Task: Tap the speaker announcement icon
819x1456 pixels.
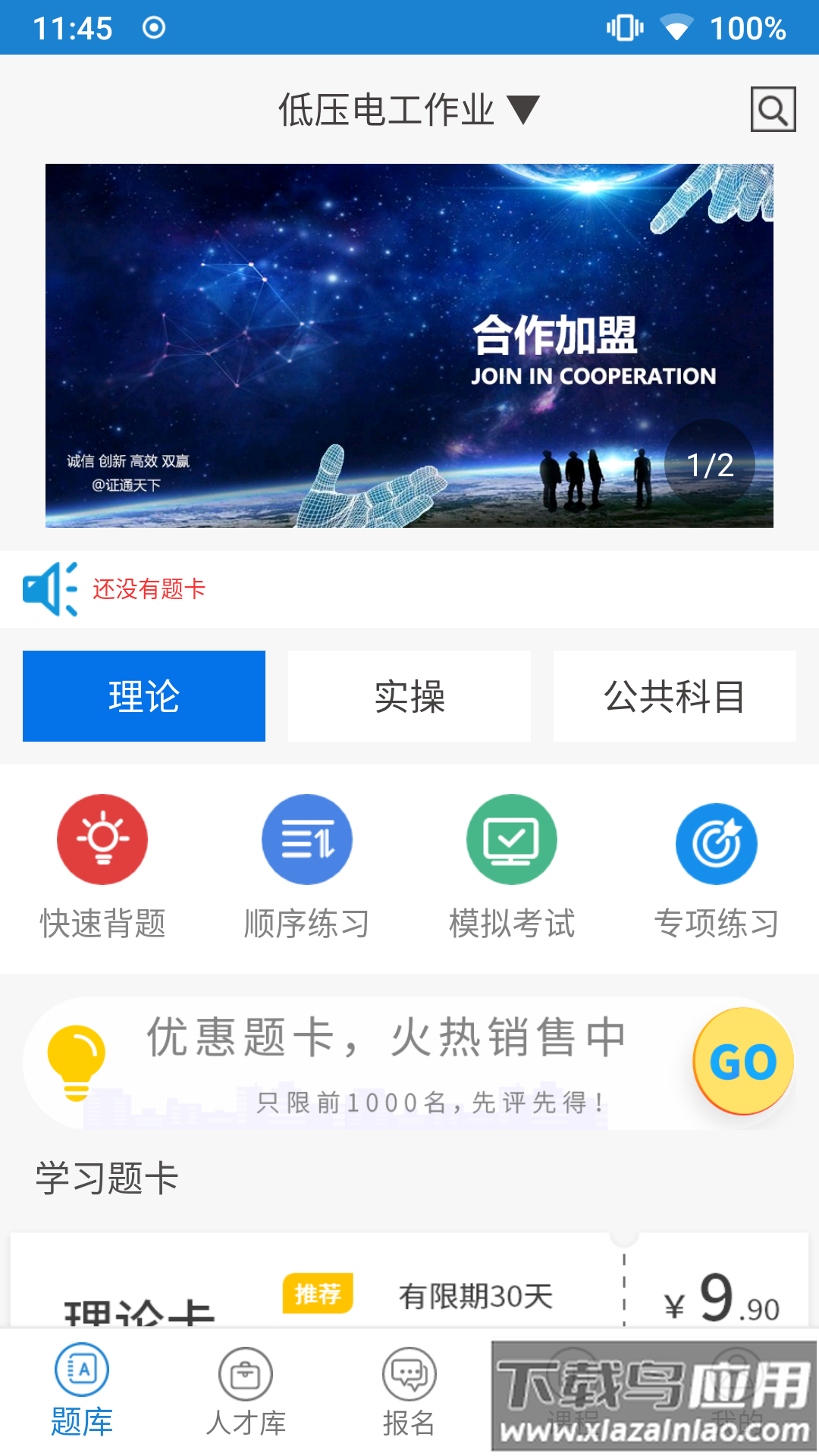Action: (49, 588)
